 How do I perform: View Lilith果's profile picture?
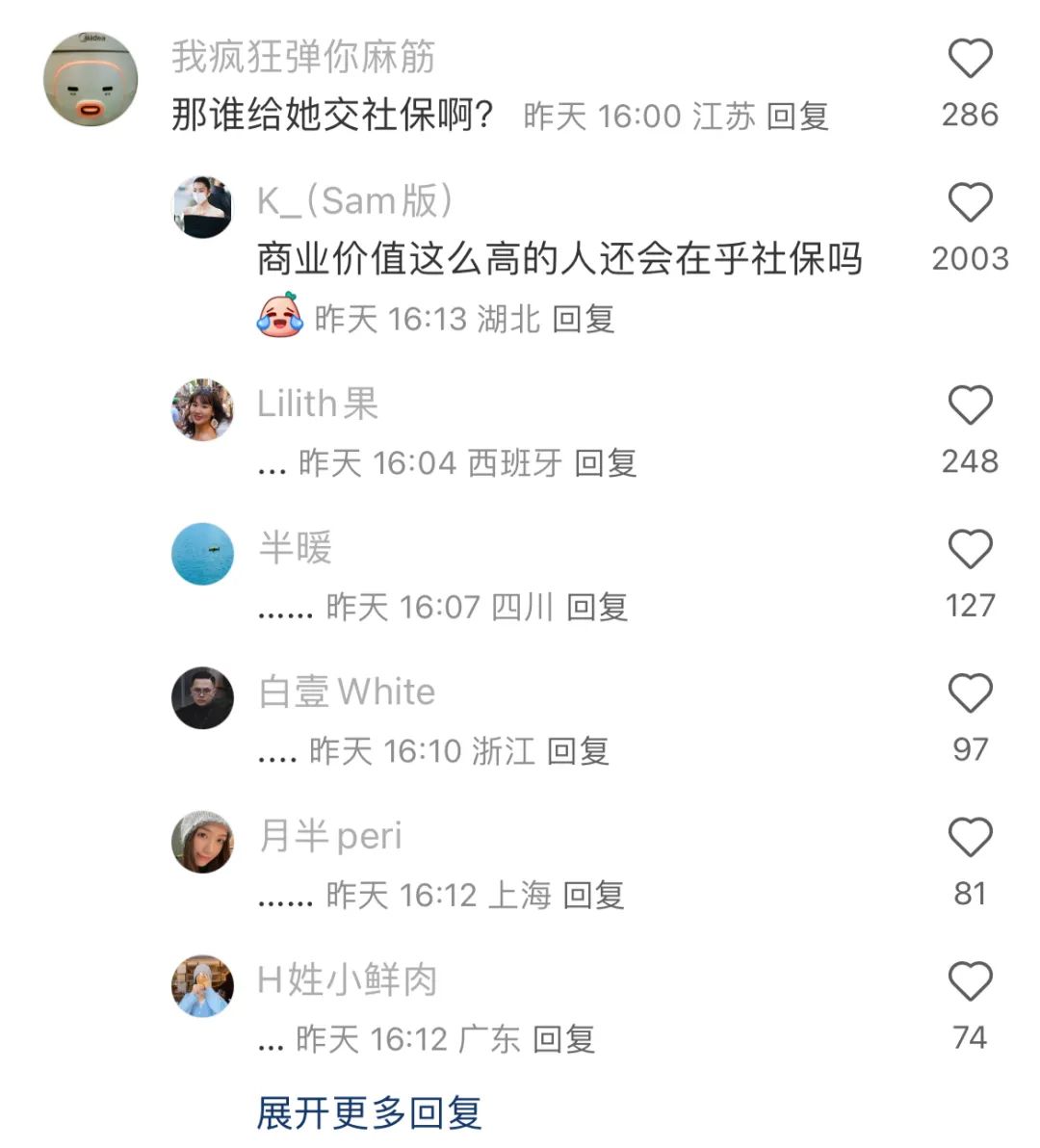tap(202, 409)
